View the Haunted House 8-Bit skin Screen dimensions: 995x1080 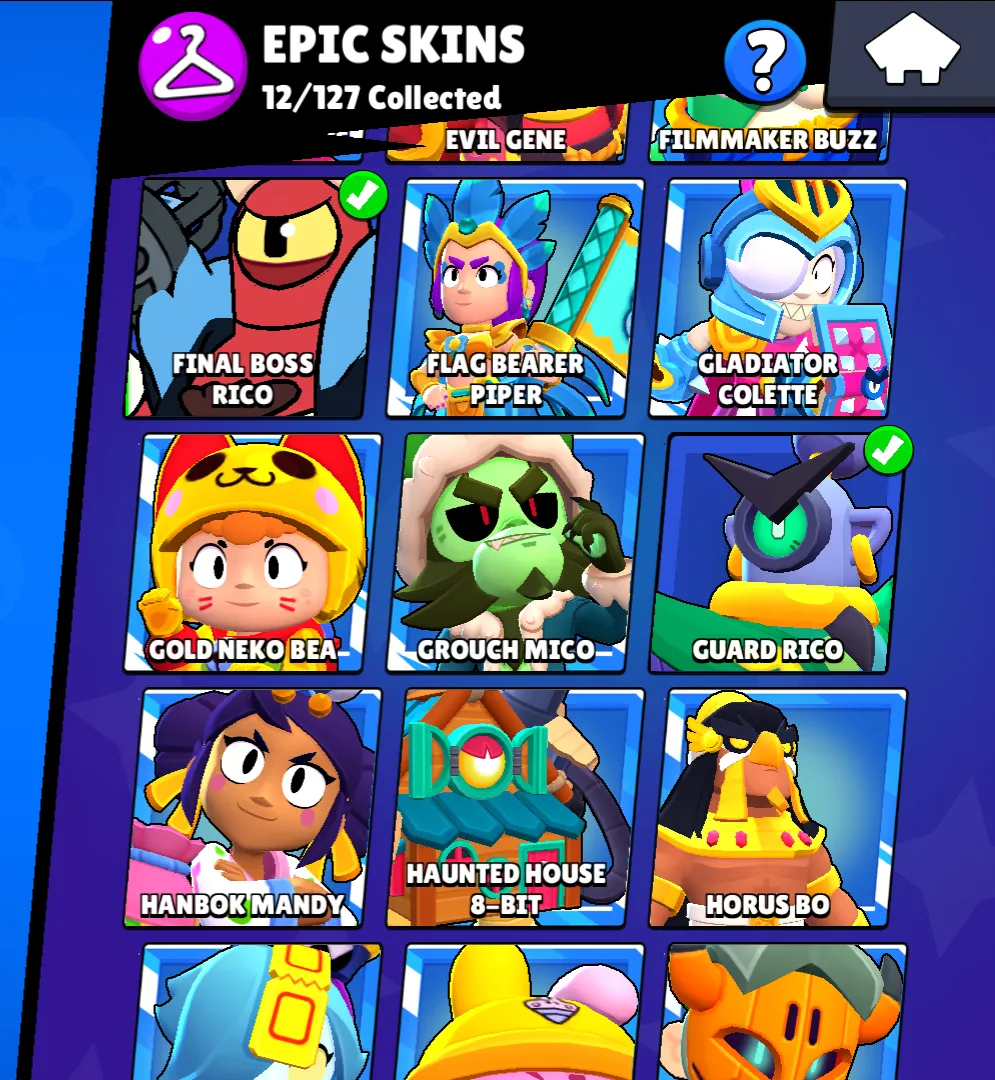pyautogui.click(x=516, y=808)
